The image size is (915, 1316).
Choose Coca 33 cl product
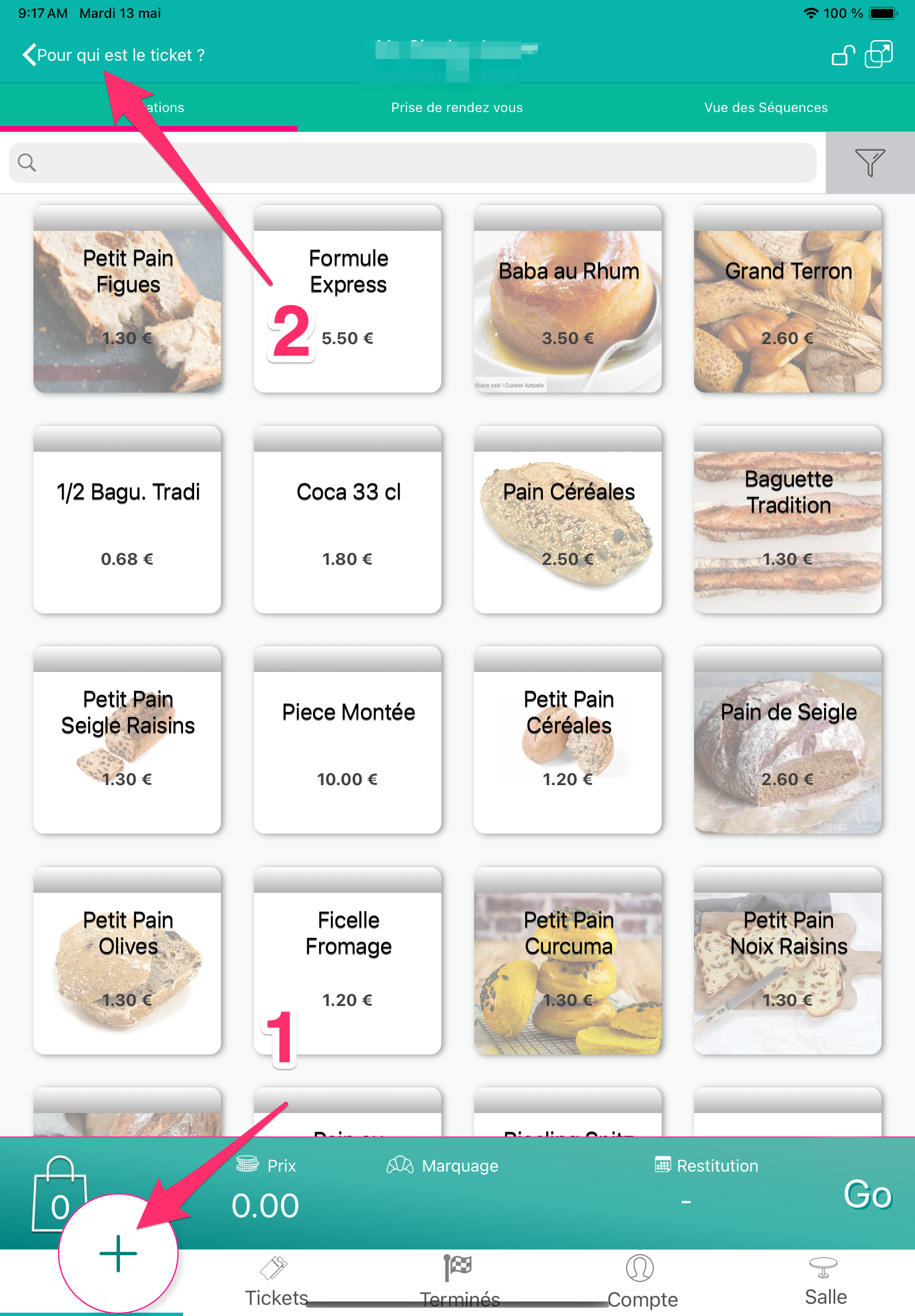point(348,520)
